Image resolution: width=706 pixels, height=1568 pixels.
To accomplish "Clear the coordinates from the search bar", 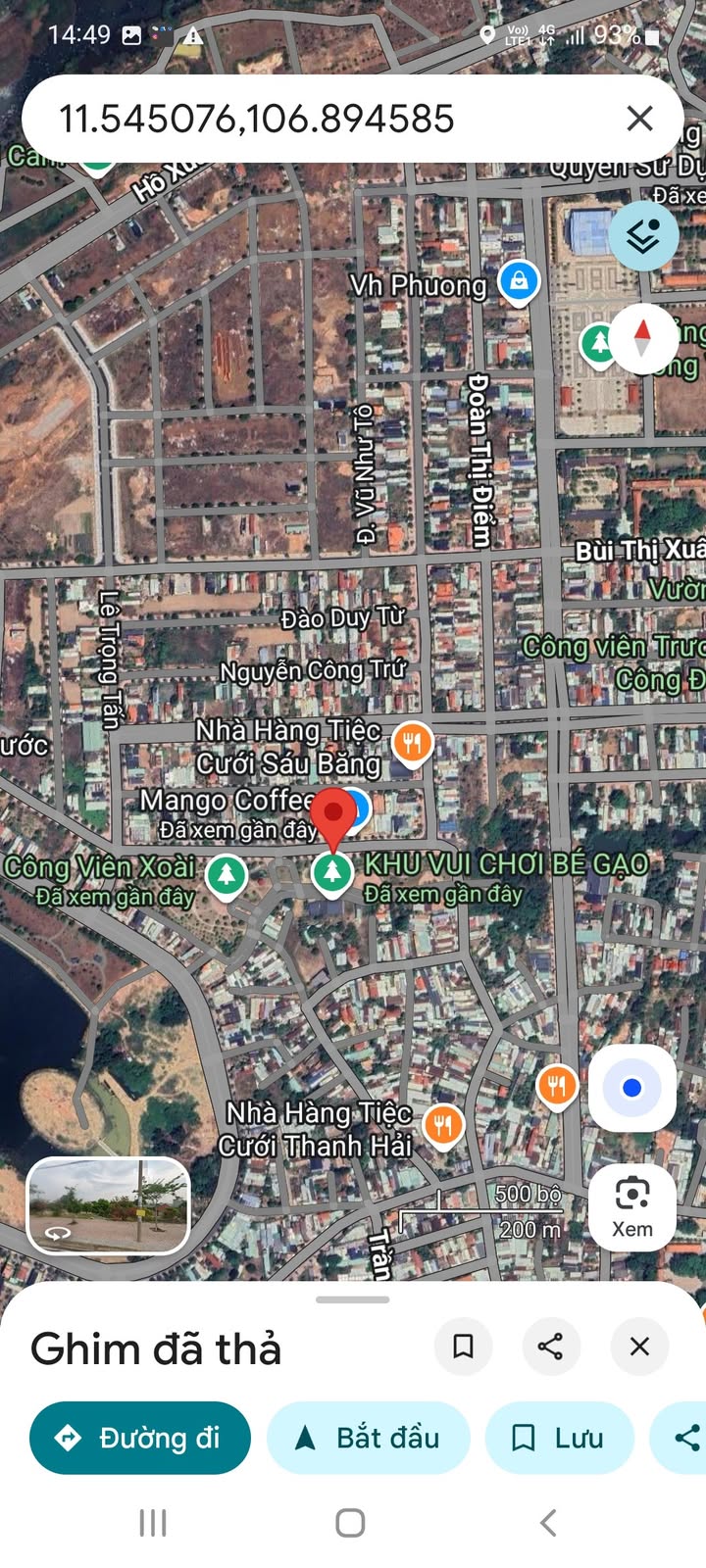I will click(639, 120).
